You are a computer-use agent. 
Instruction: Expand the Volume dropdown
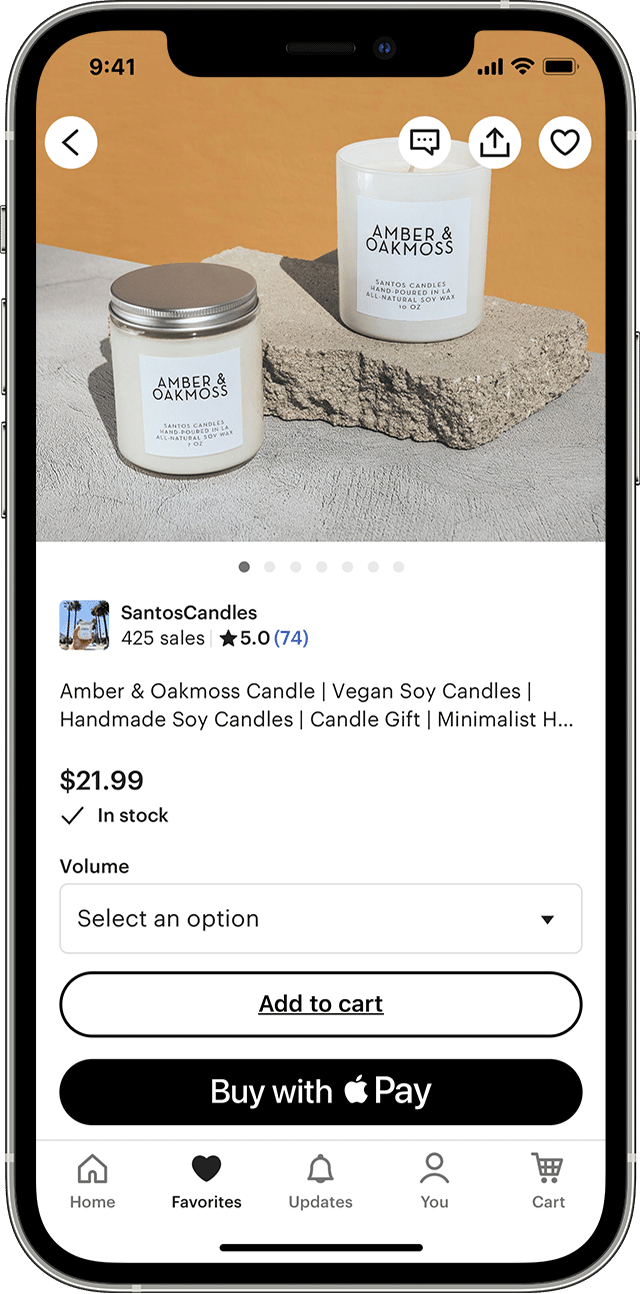click(x=320, y=918)
